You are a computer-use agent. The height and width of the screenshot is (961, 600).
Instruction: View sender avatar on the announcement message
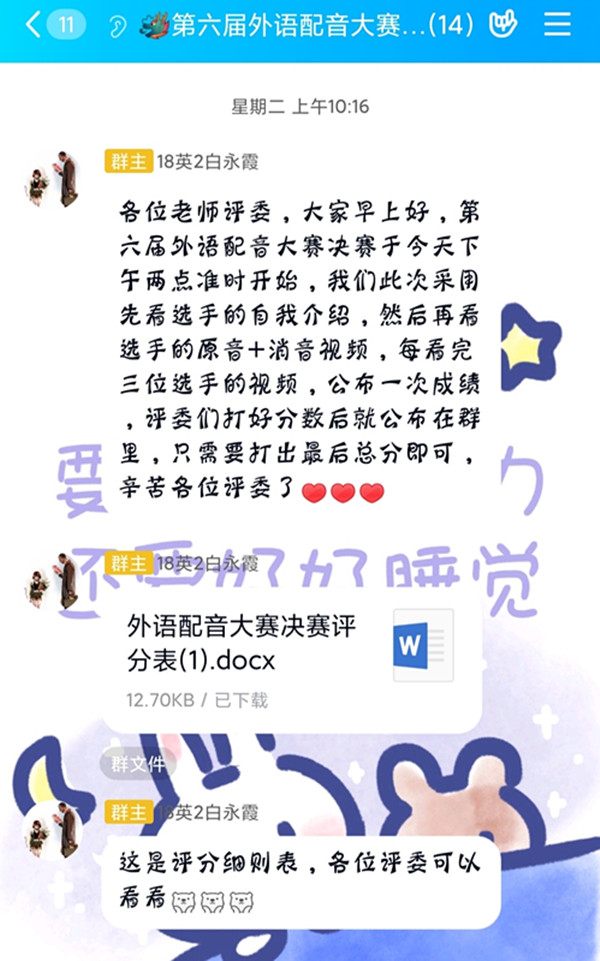tap(52, 181)
